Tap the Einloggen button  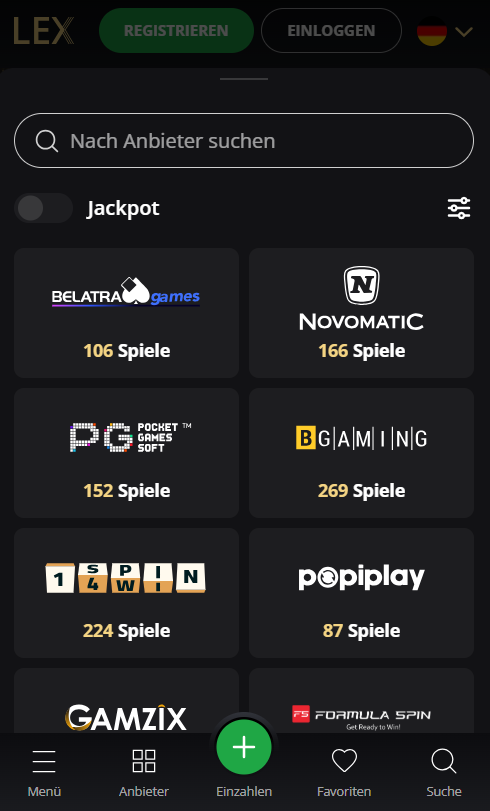click(331, 31)
